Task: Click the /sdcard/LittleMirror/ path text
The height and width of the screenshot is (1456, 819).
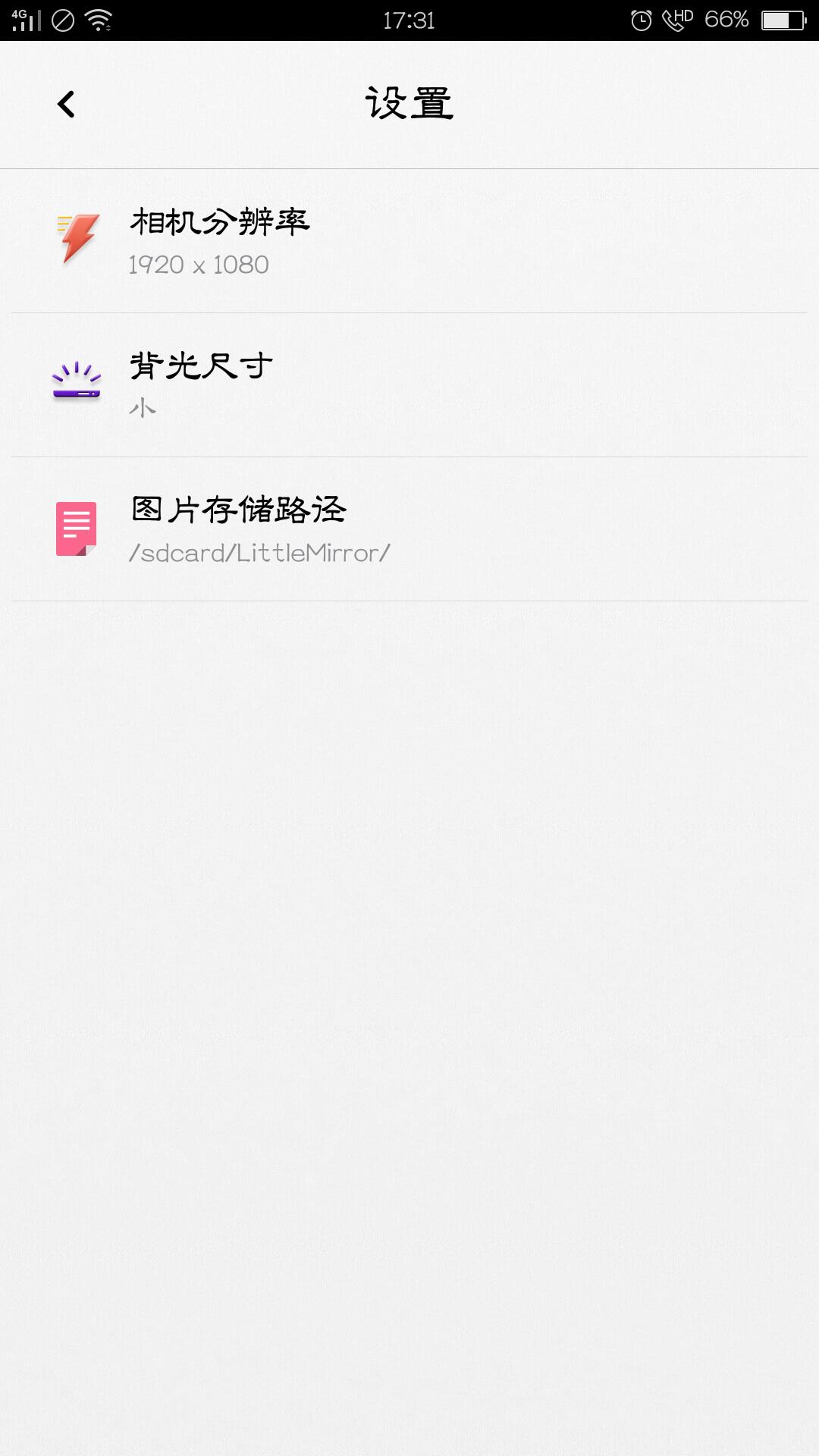Action: (x=259, y=553)
